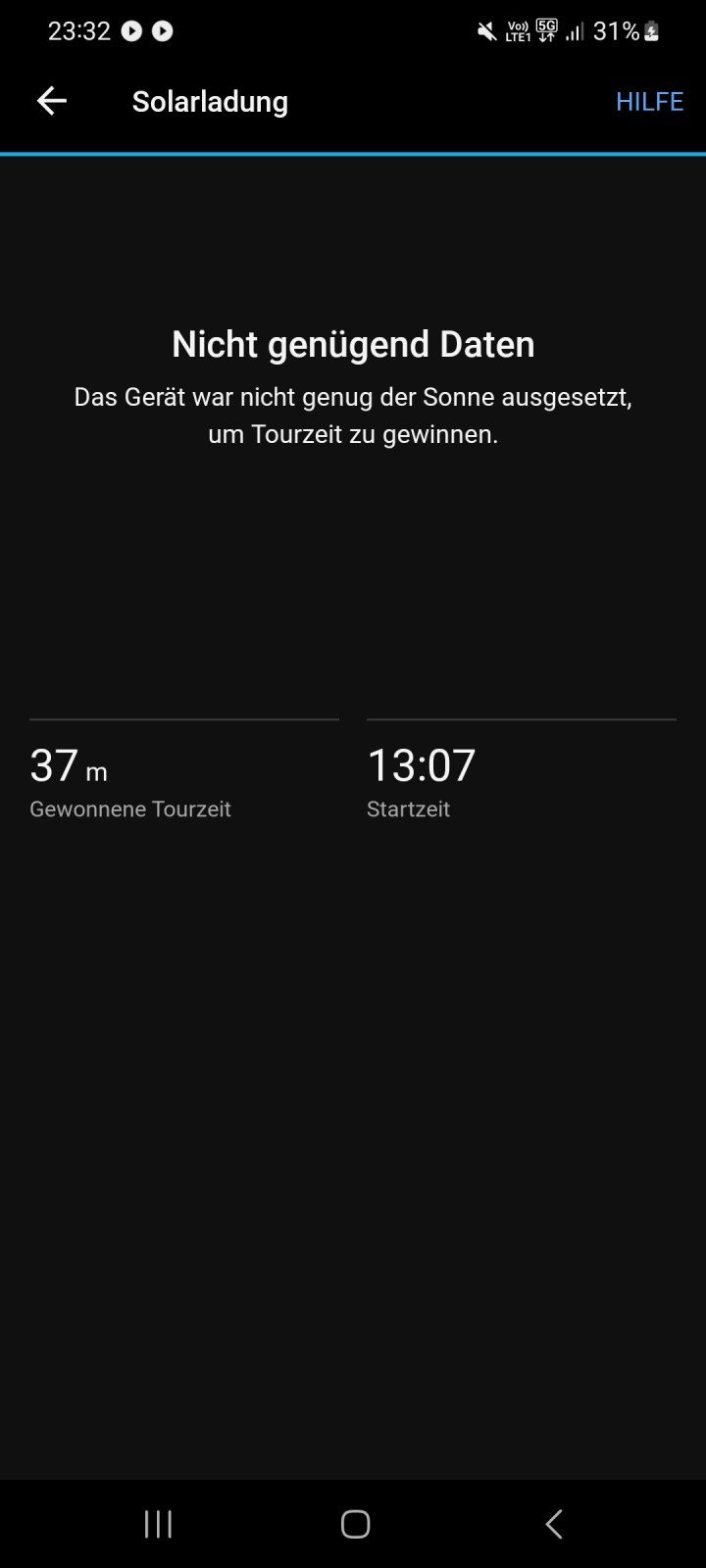The image size is (706, 1568).
Task: Open the recent apps overview
Action: pos(158,1524)
